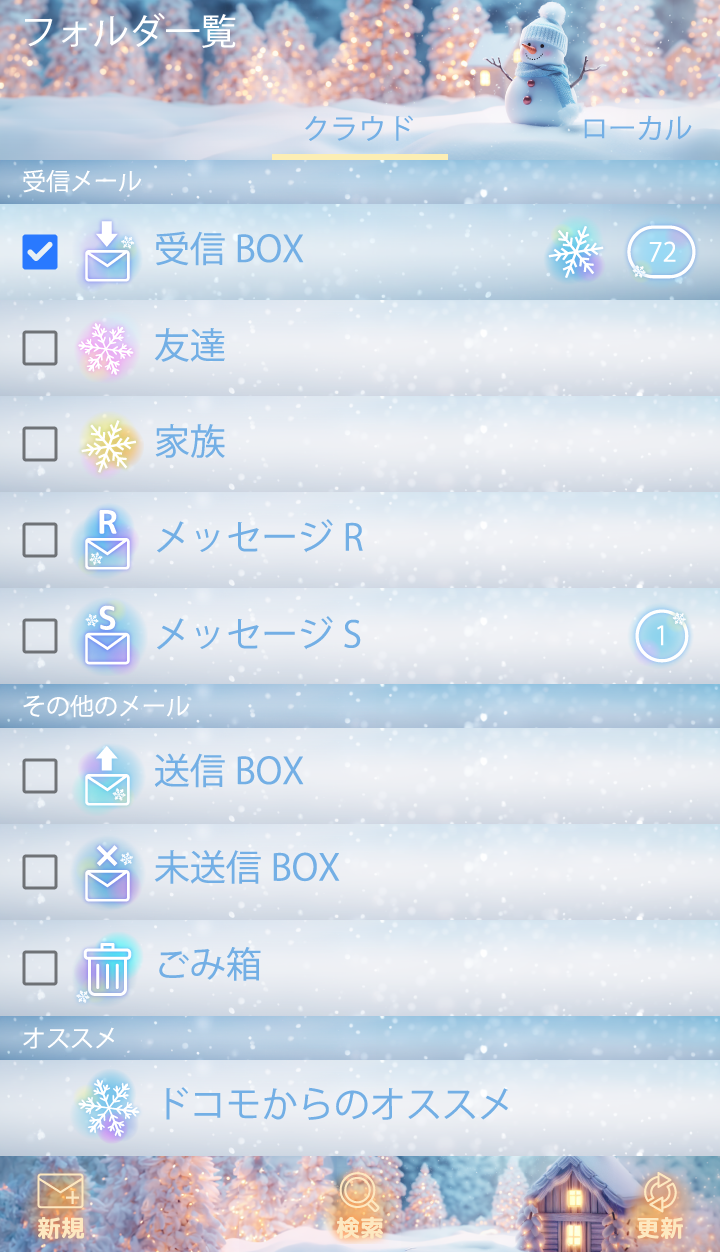Screen dimensions: 720x1252
Task: Tap the 検索 search button
Action: click(x=360, y=1206)
